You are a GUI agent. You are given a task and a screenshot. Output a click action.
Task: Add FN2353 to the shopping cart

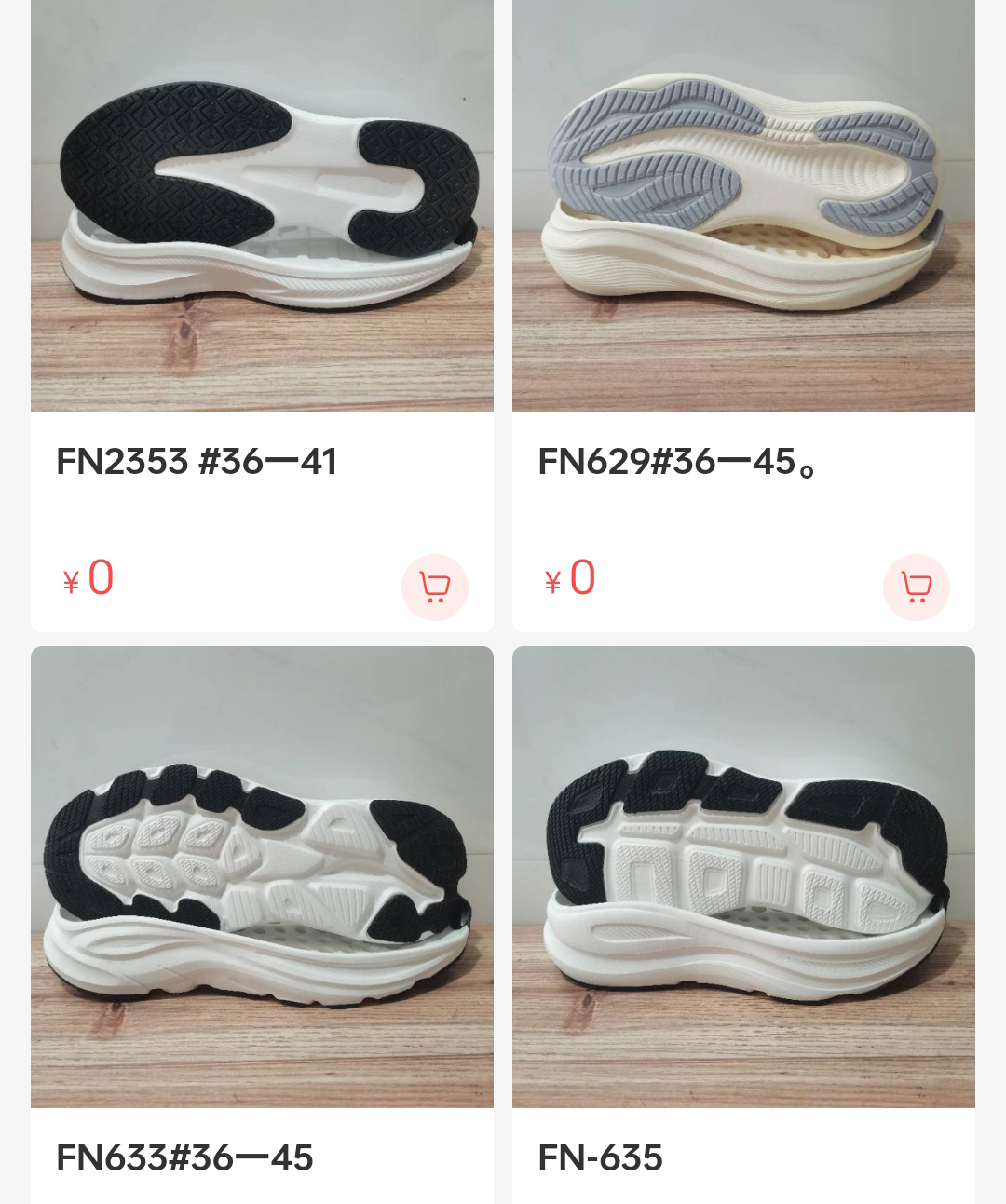click(435, 587)
